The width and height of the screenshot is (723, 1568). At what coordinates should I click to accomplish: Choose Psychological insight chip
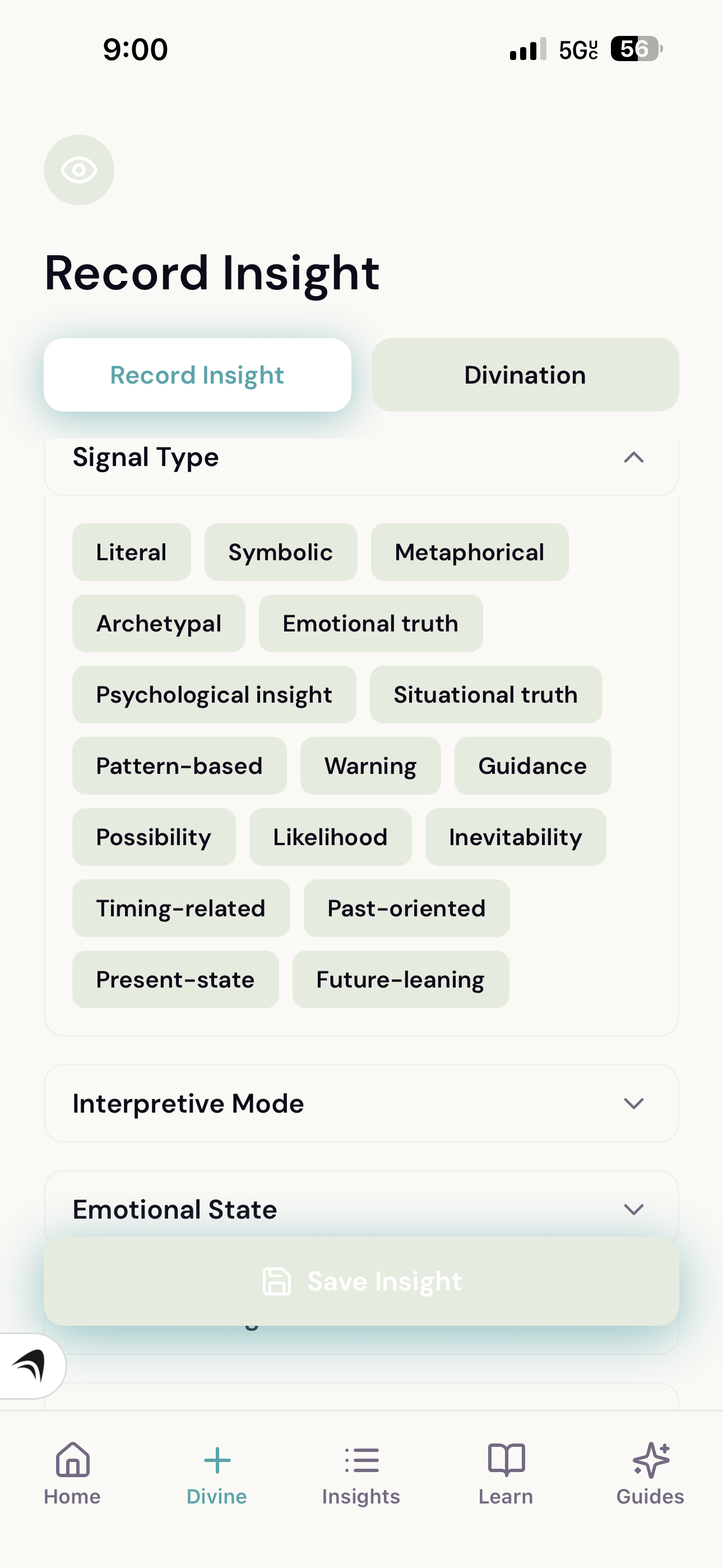214,694
